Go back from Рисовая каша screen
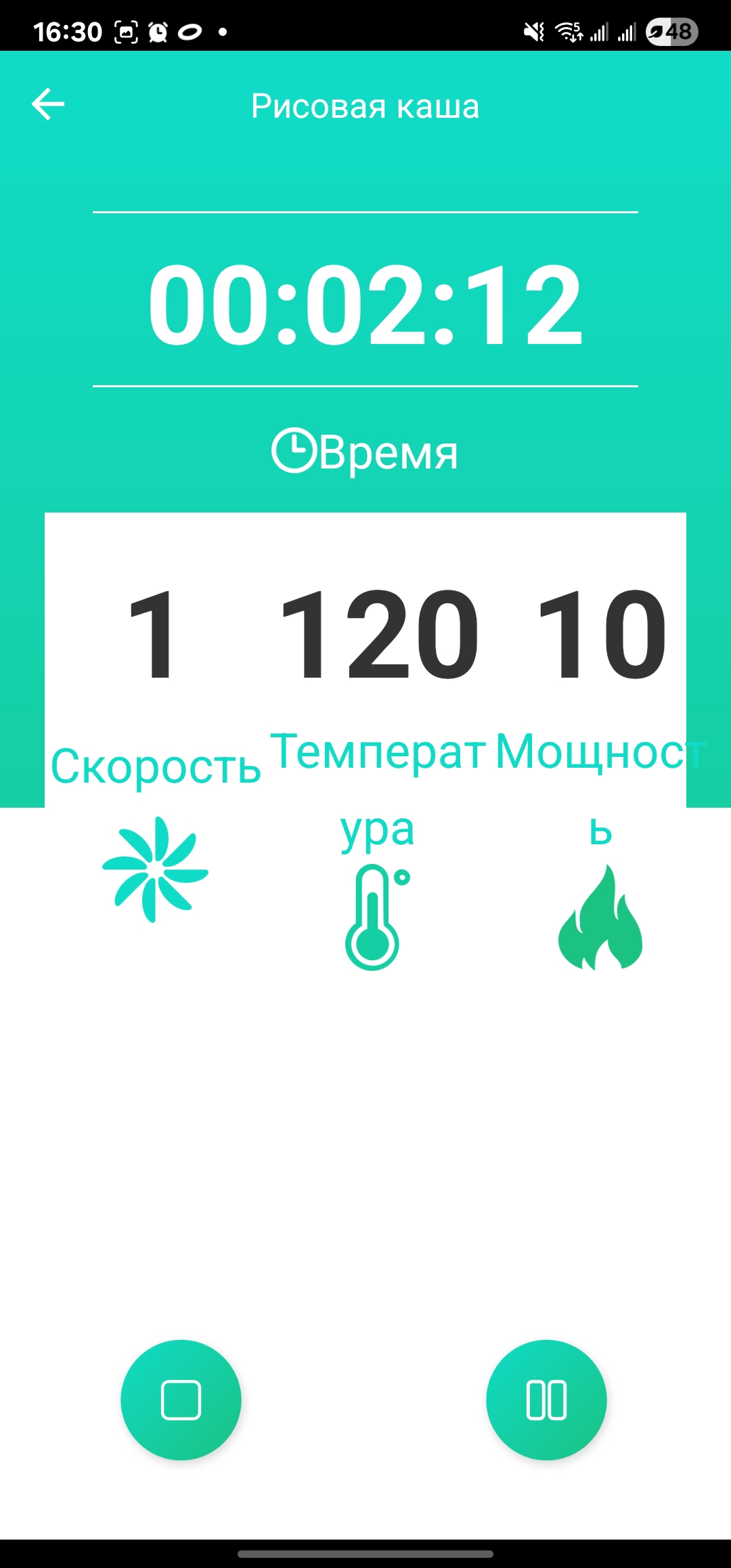Viewport: 731px width, 1568px height. click(48, 104)
